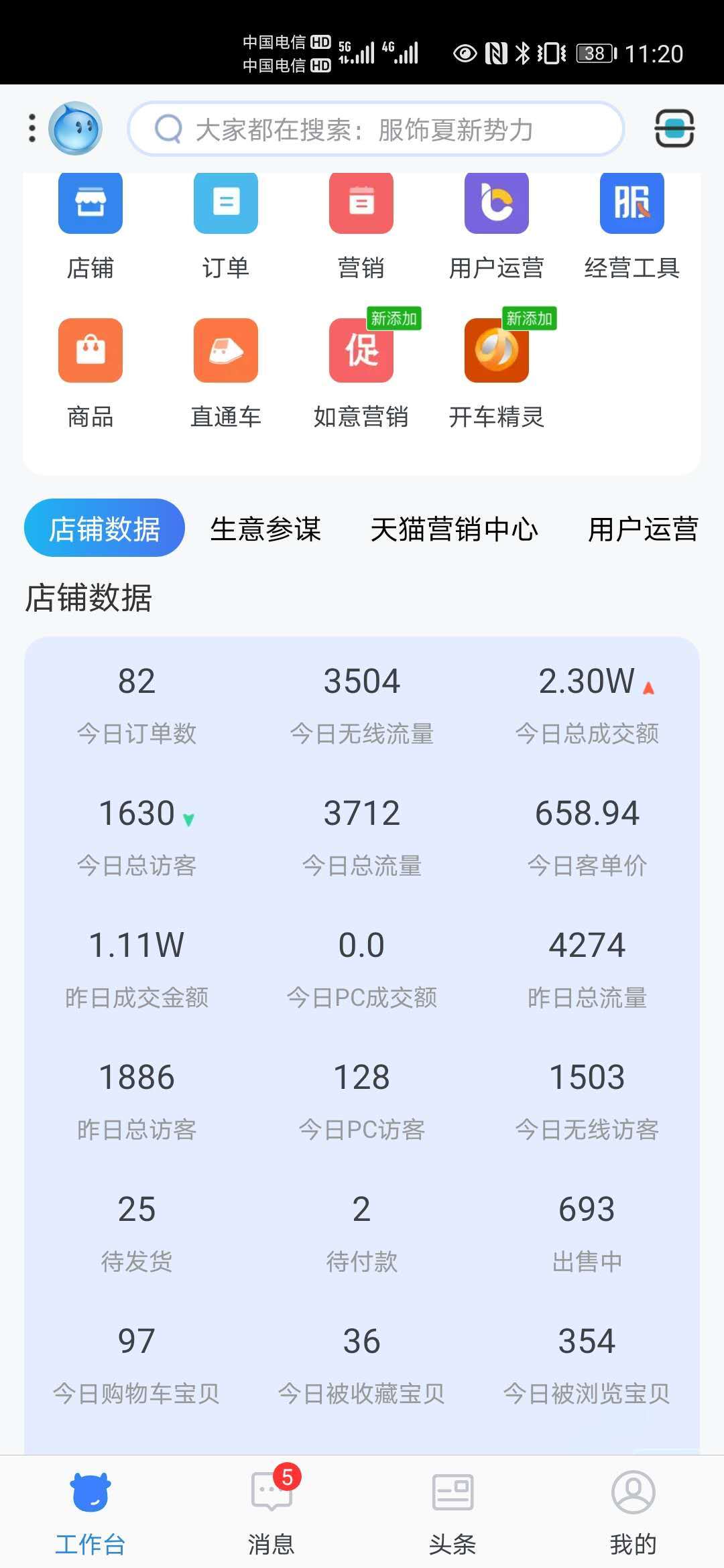724x1568 pixels.
Task: Switch to the 用户运营 tab
Action: pos(643,529)
